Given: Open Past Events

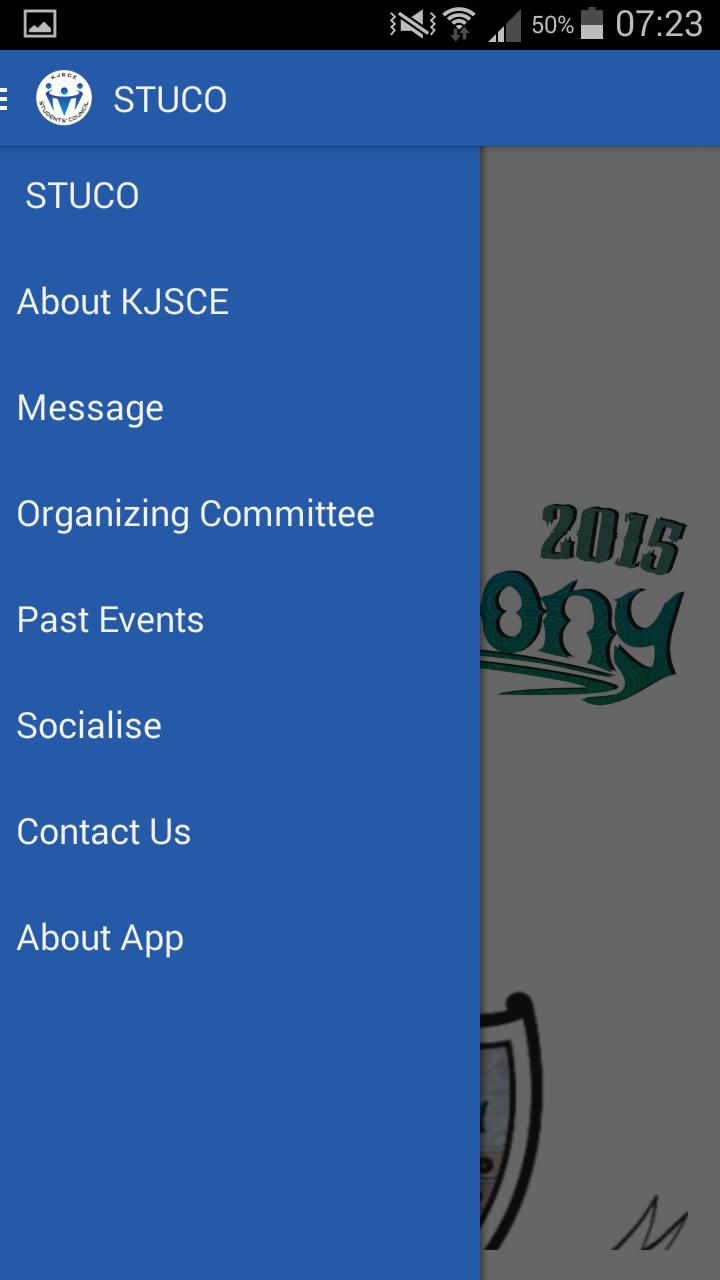Looking at the screenshot, I should (110, 620).
